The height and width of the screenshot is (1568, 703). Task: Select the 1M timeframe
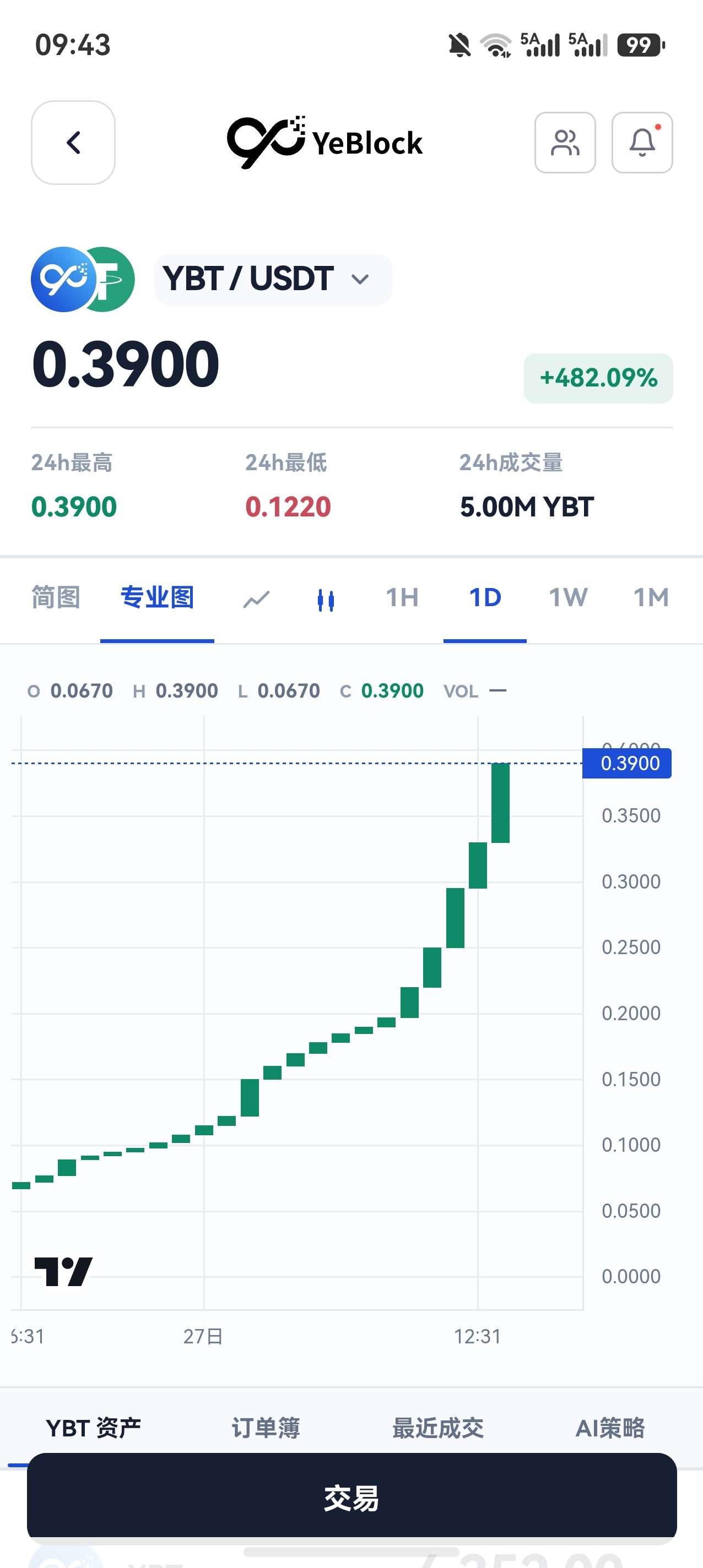(651, 597)
